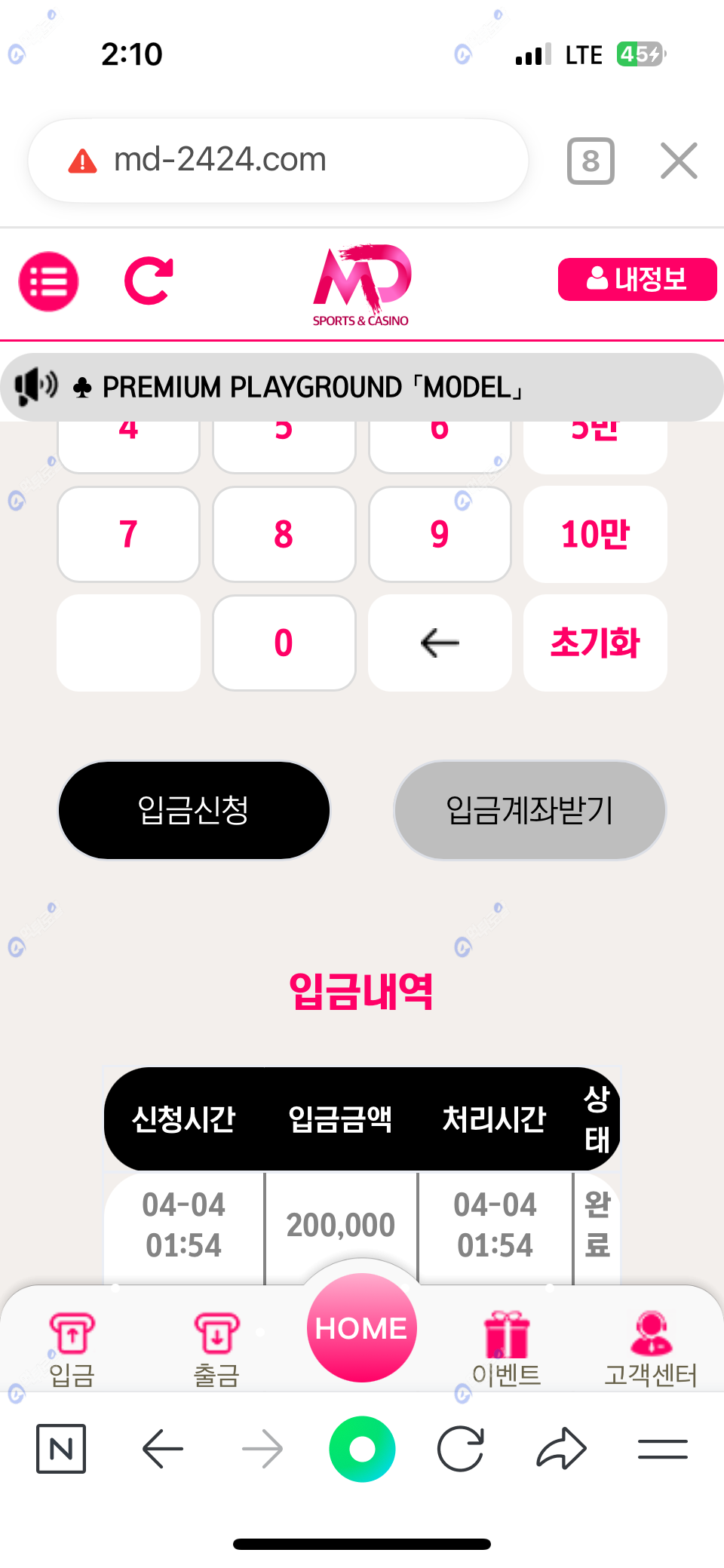Screen dimensions: 724x1568
Task: Tap the md-2424.com address bar
Action: point(278,160)
